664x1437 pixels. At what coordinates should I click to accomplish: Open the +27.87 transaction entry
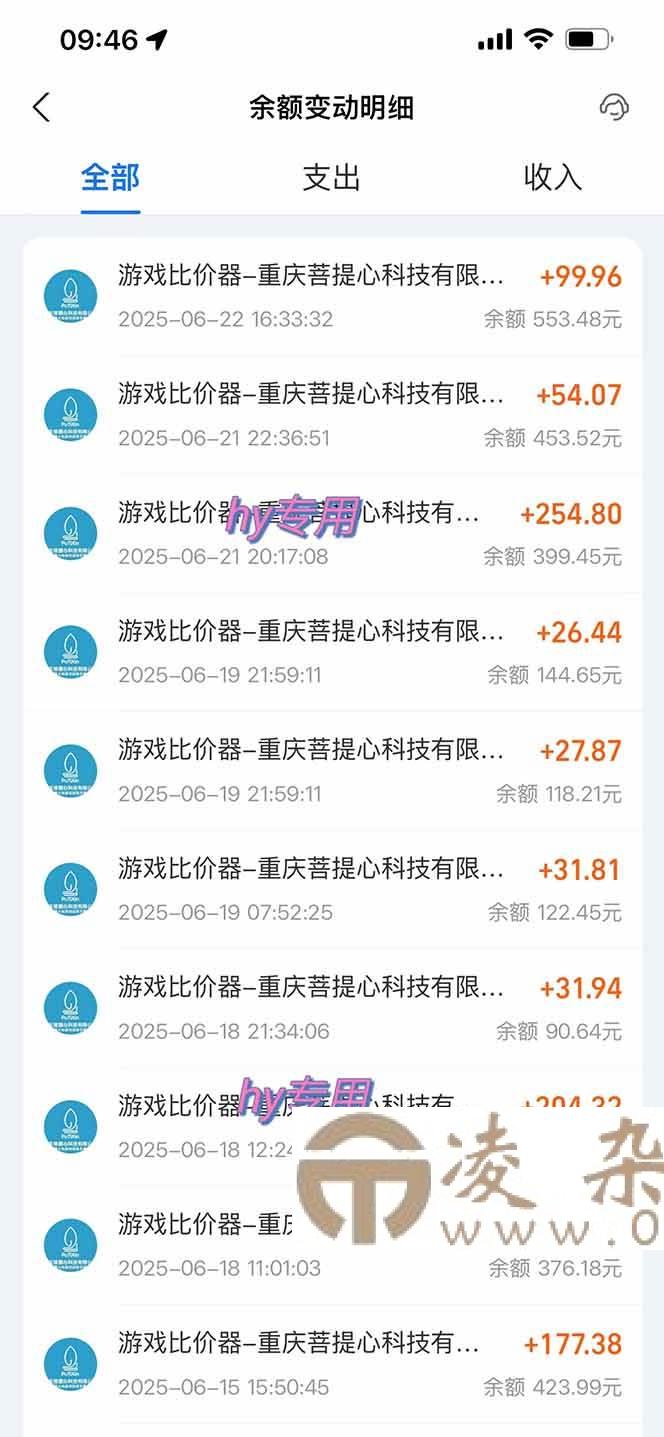coord(332,770)
